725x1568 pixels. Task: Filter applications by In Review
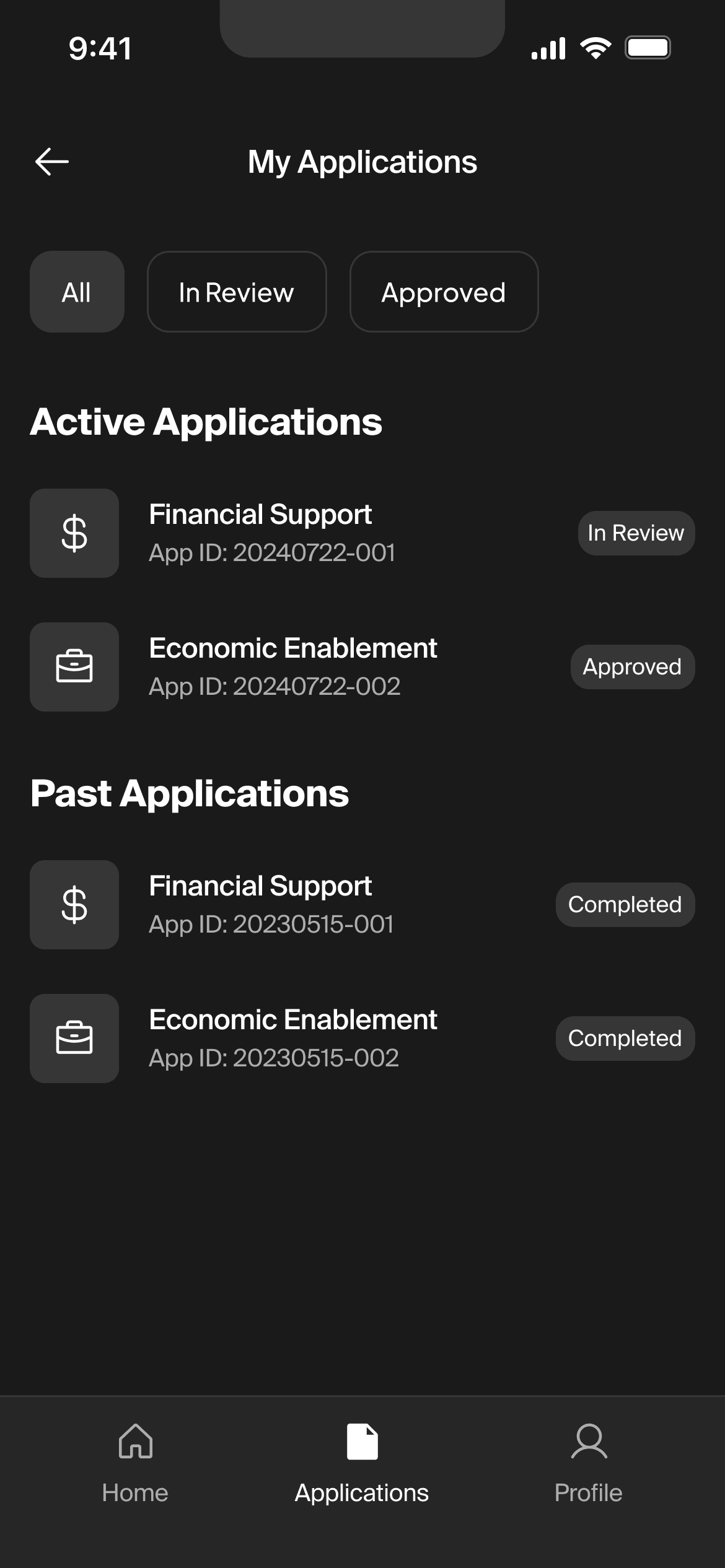(x=237, y=292)
